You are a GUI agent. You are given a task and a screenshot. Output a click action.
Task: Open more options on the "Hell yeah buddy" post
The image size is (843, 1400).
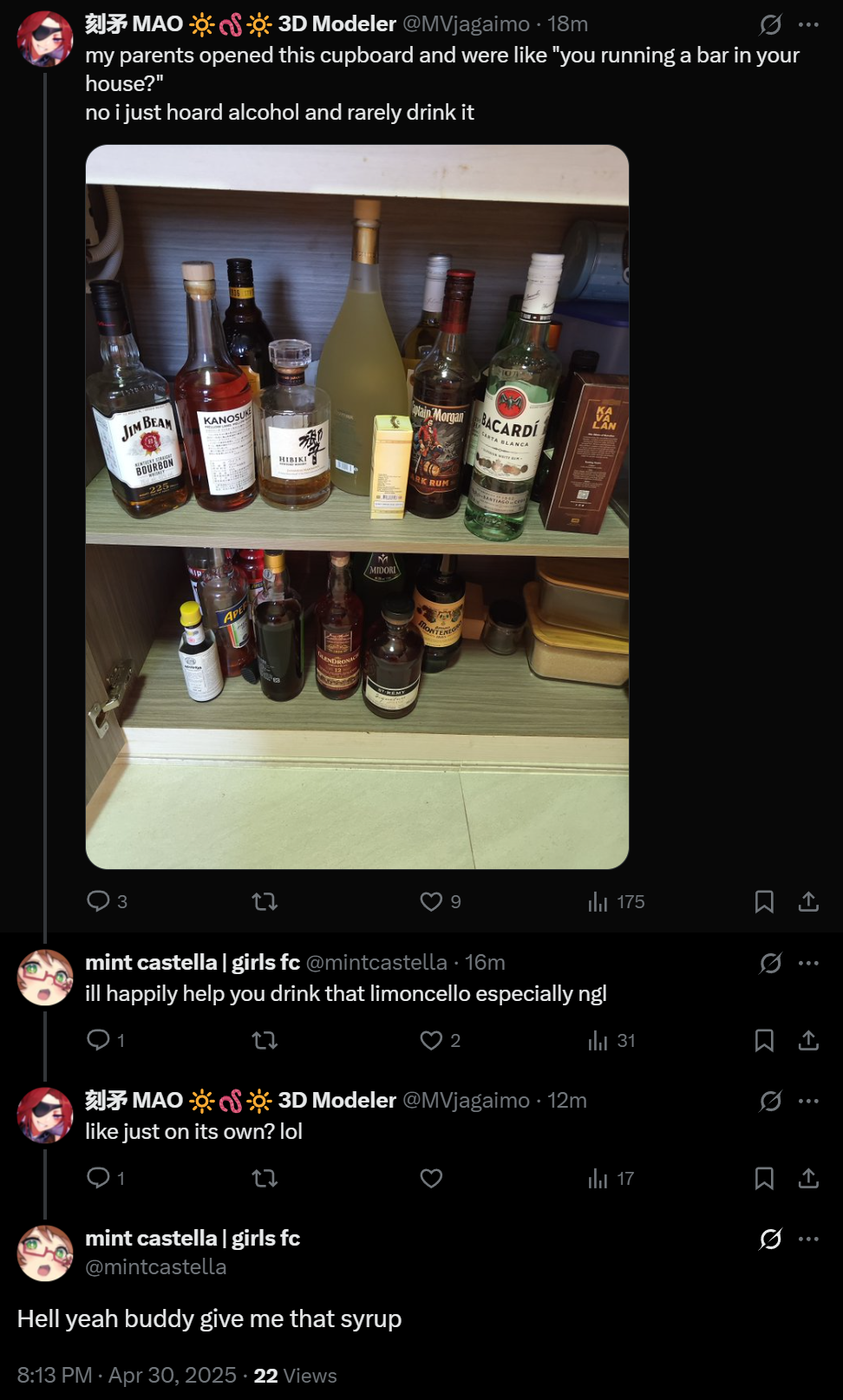[808, 1239]
